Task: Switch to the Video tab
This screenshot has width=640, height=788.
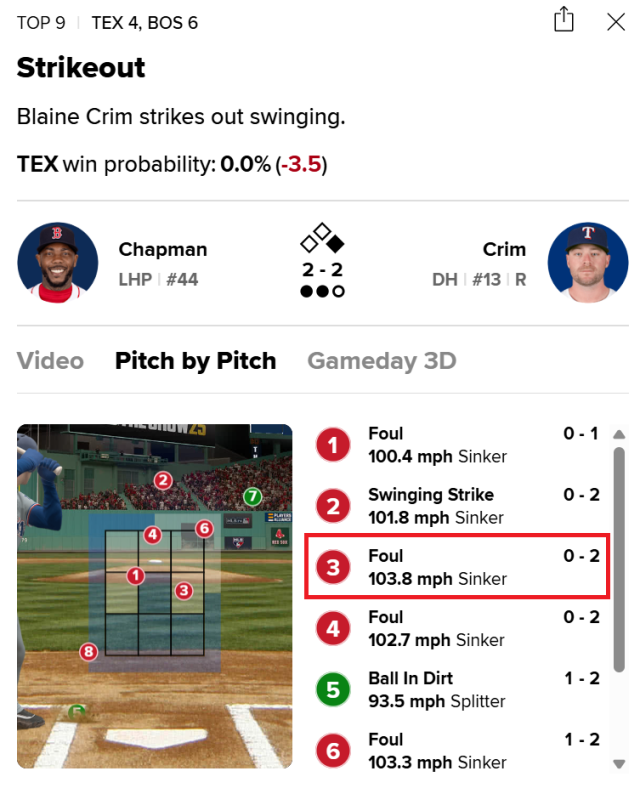Action: point(50,361)
